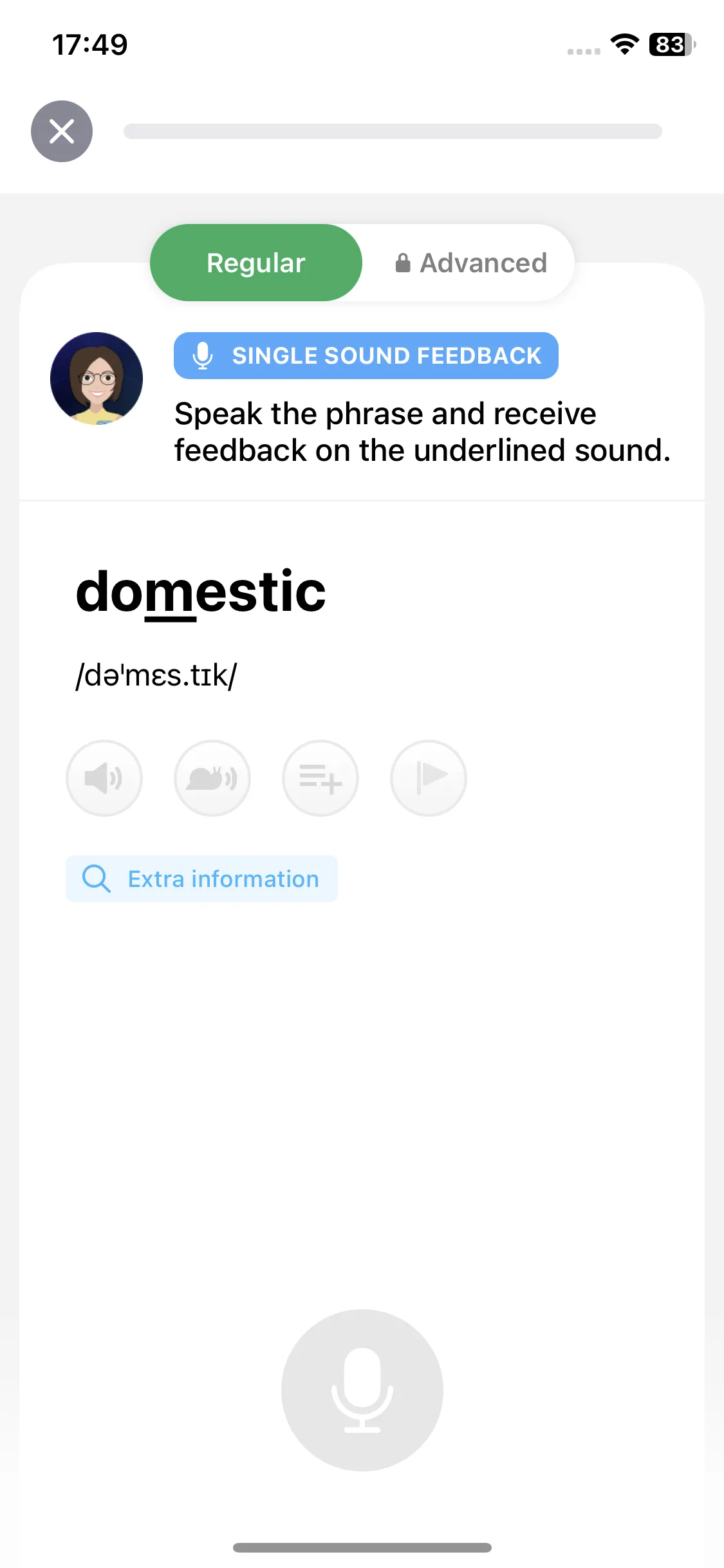Open Extra information for this word
The width and height of the screenshot is (724, 1568).
point(201,879)
